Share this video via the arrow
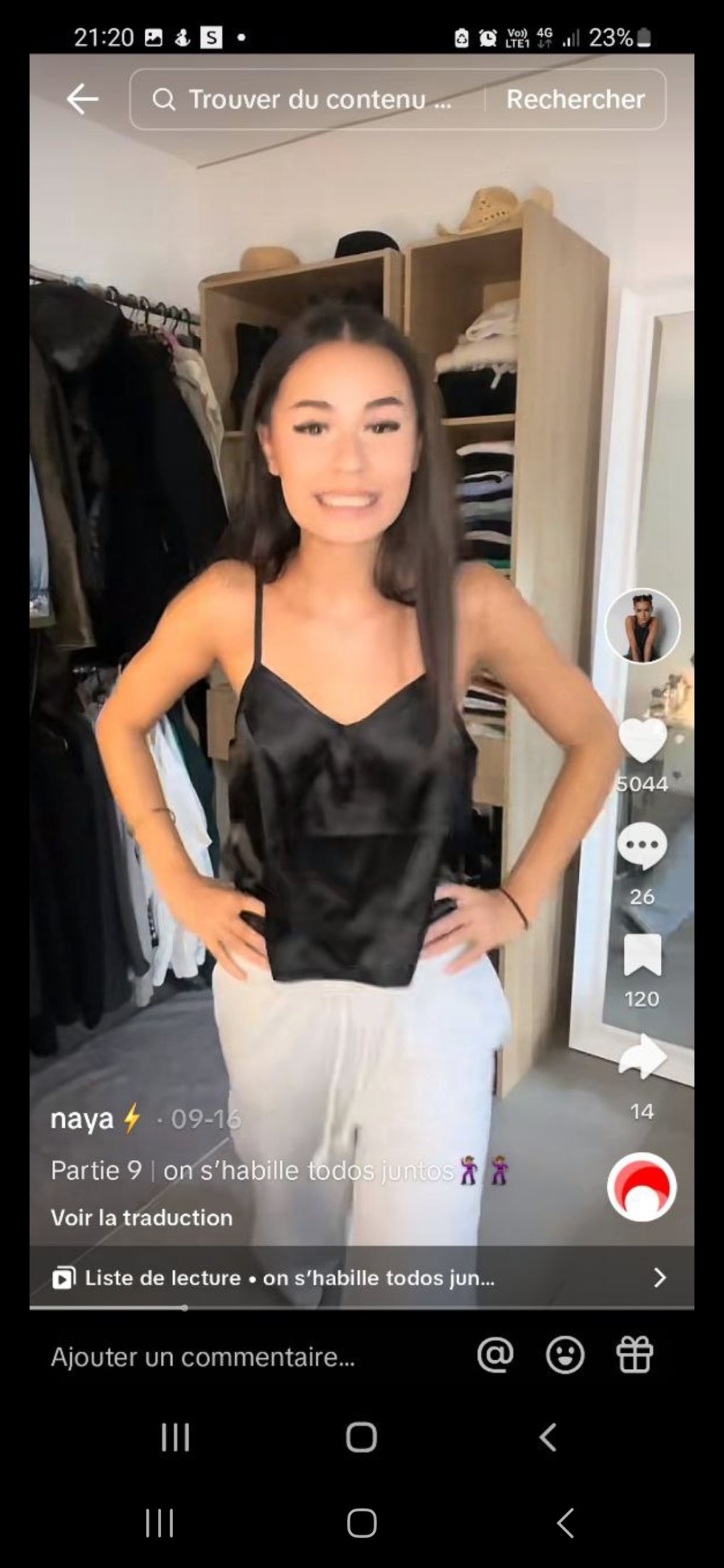724x1568 pixels. coord(642,1058)
